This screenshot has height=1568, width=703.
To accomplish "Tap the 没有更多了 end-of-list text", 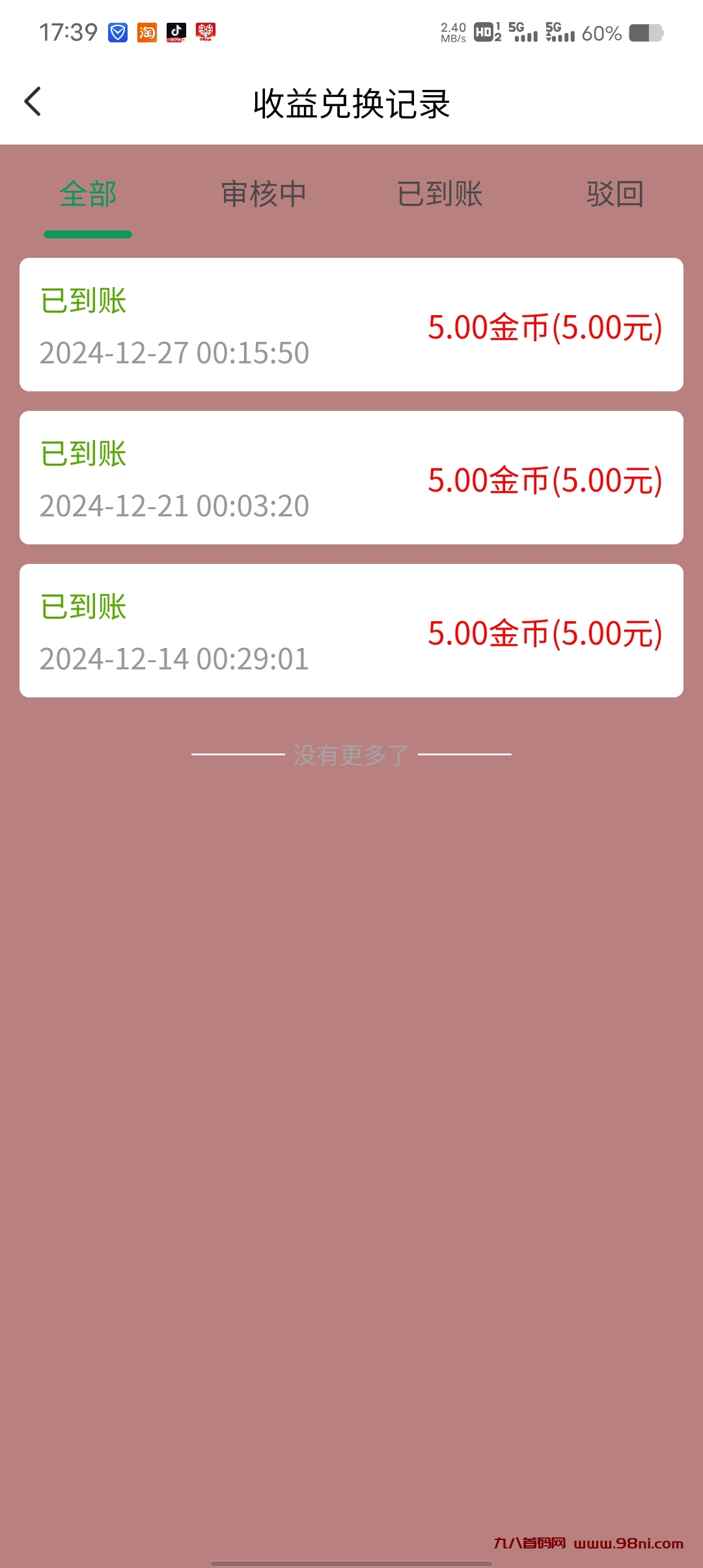I will [351, 755].
